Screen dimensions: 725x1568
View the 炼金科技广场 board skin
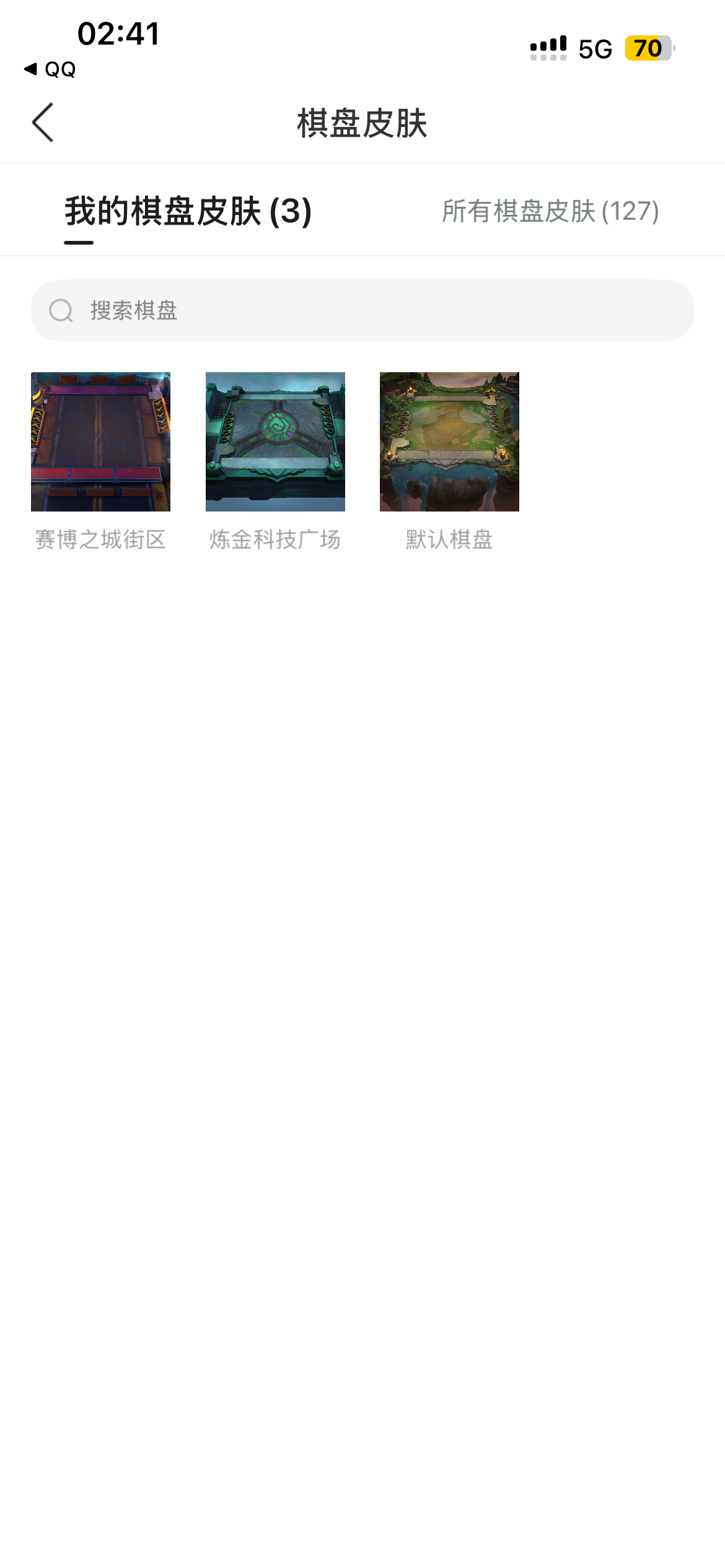[x=275, y=442]
